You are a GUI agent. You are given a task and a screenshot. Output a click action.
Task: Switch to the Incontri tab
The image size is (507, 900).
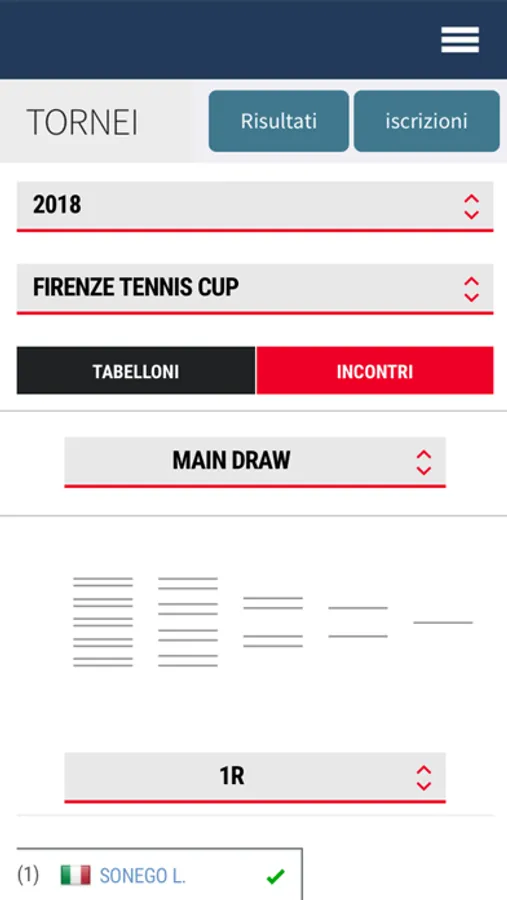pos(375,370)
